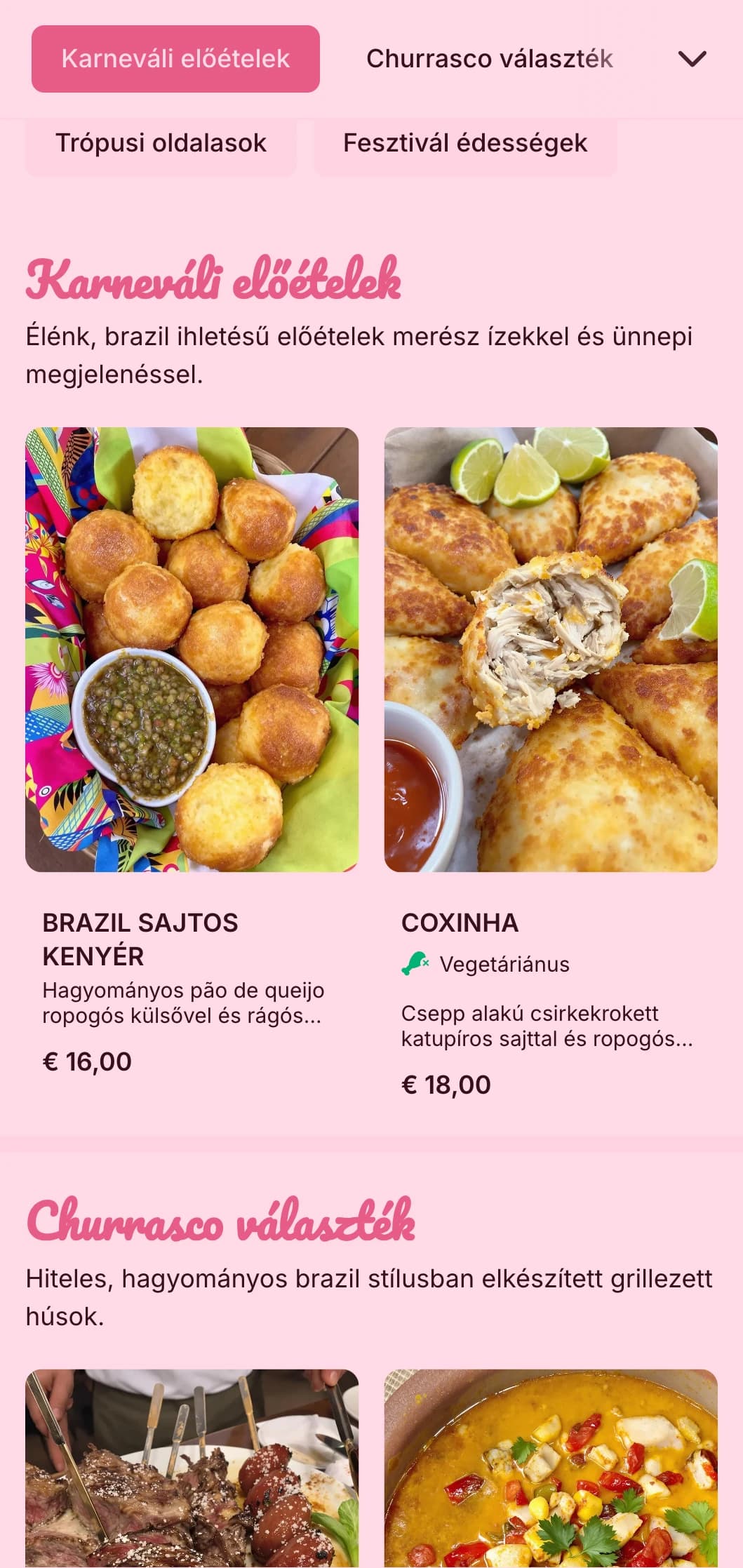
Task: Jump to Trópusi oldalasok section
Action: click(x=161, y=143)
